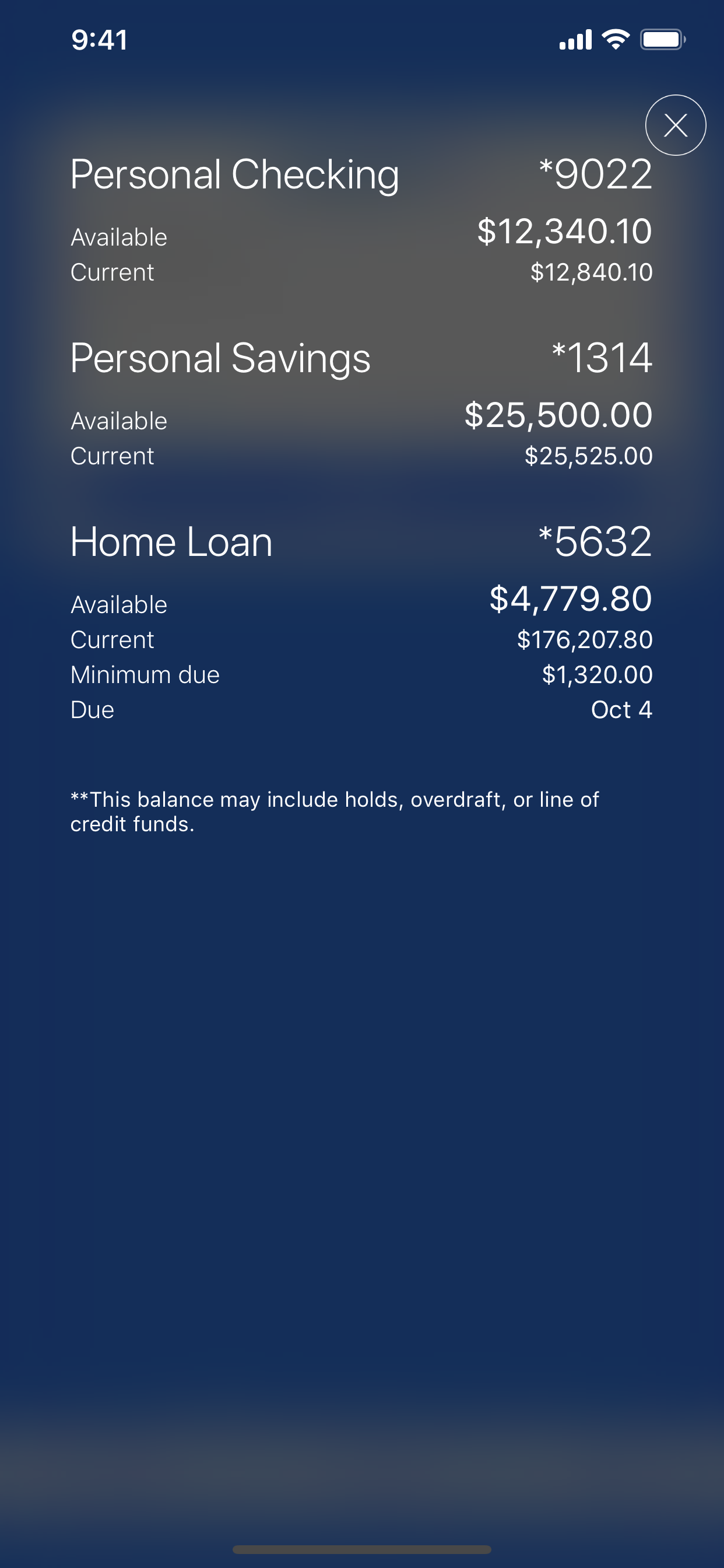Screen dimensions: 724x1568
Task: Open the Personal Checking account details
Action: click(x=234, y=176)
